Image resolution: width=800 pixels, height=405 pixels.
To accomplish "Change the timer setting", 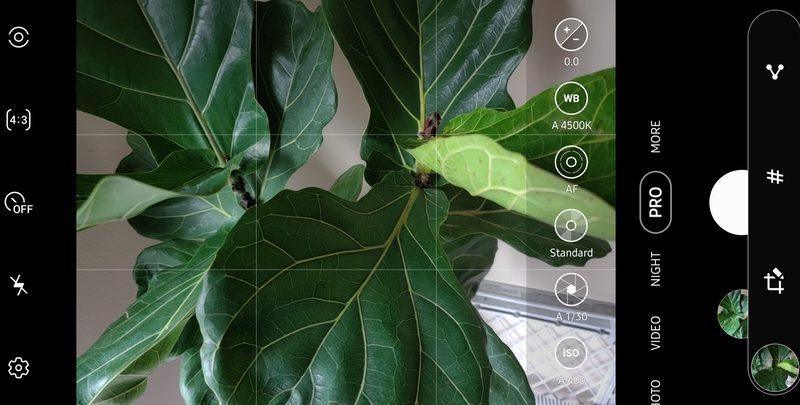I will [18, 203].
